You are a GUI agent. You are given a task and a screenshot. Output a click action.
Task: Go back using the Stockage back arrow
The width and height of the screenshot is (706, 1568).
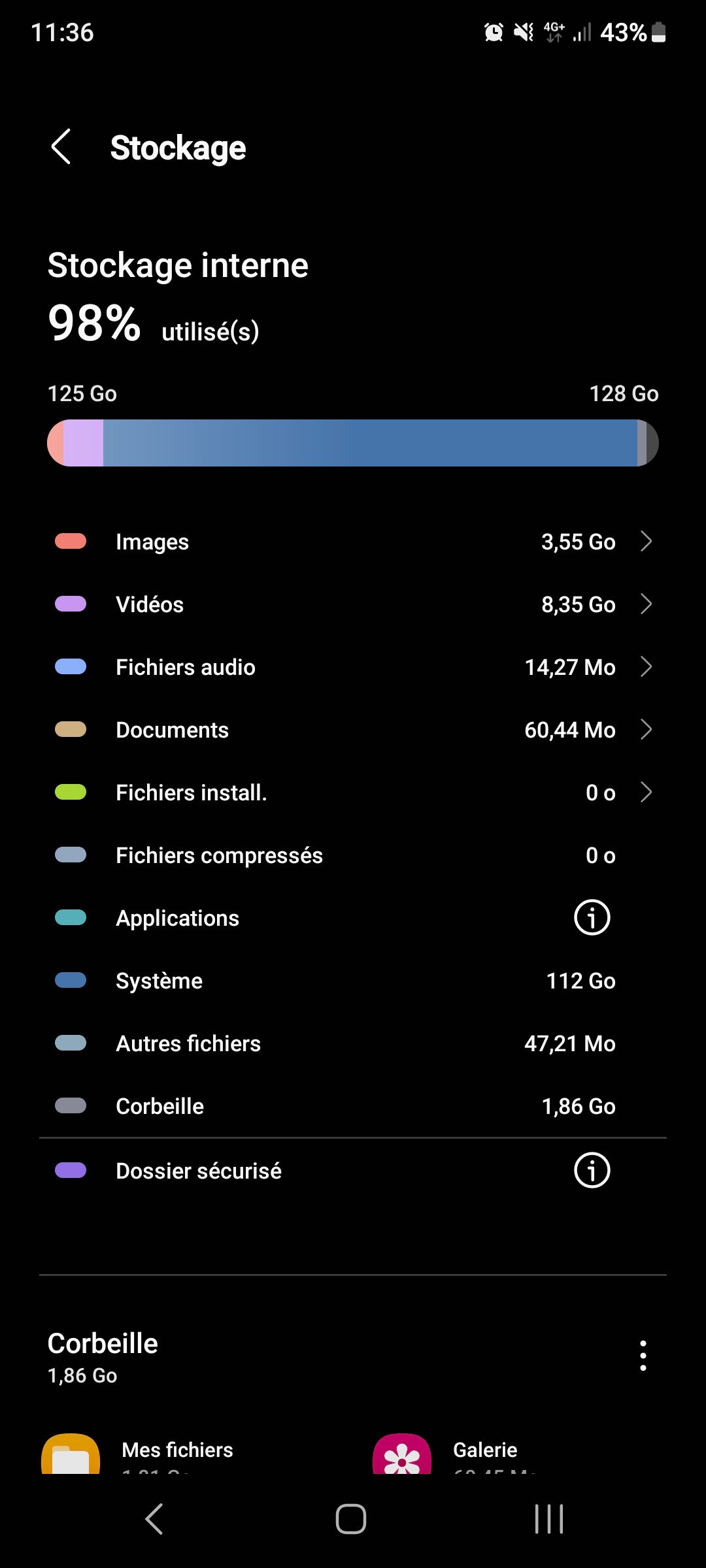[x=61, y=147]
